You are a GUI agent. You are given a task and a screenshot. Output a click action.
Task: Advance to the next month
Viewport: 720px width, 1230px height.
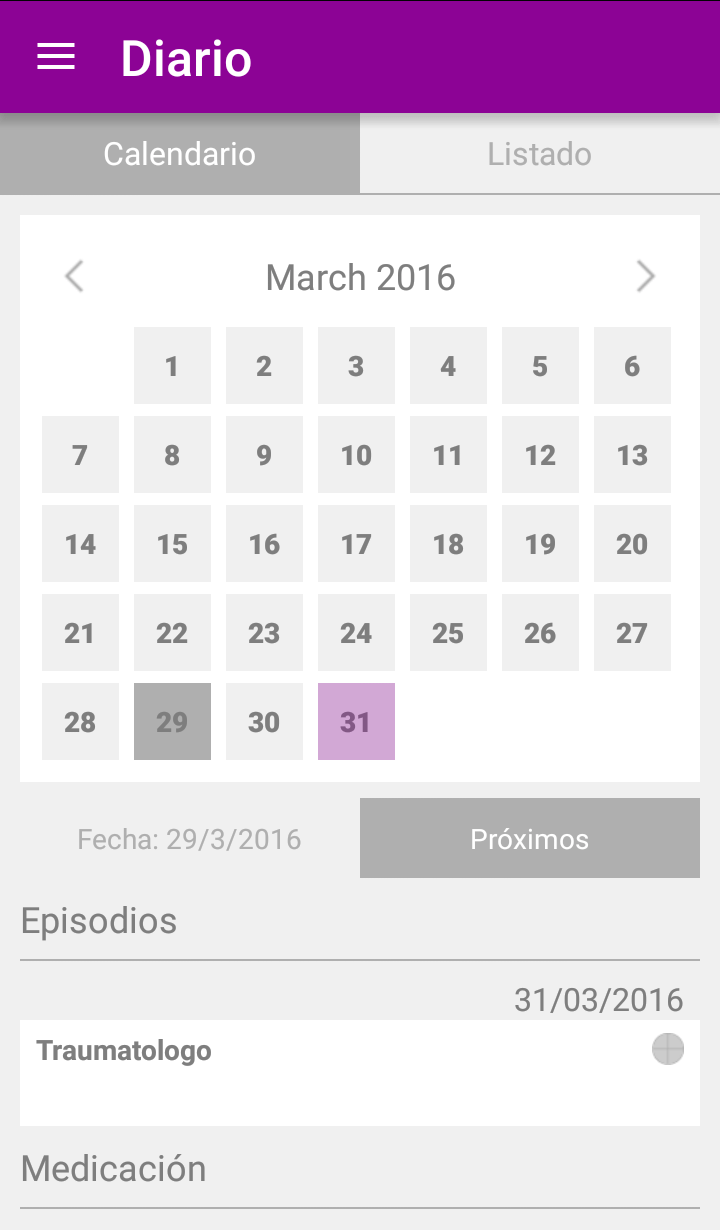coord(646,277)
